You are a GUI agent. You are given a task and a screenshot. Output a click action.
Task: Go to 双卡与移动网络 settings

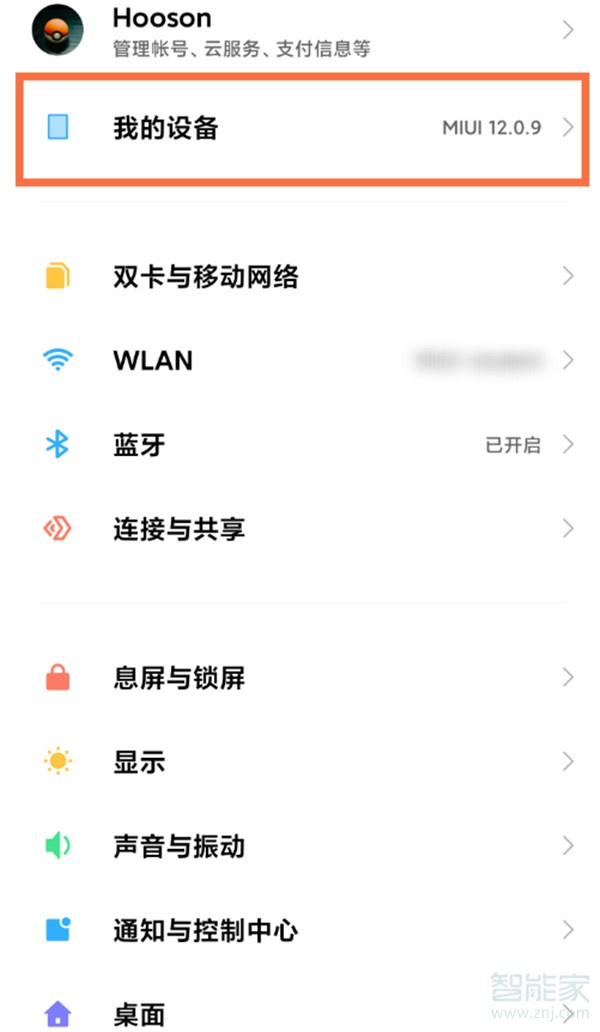pos(300,276)
